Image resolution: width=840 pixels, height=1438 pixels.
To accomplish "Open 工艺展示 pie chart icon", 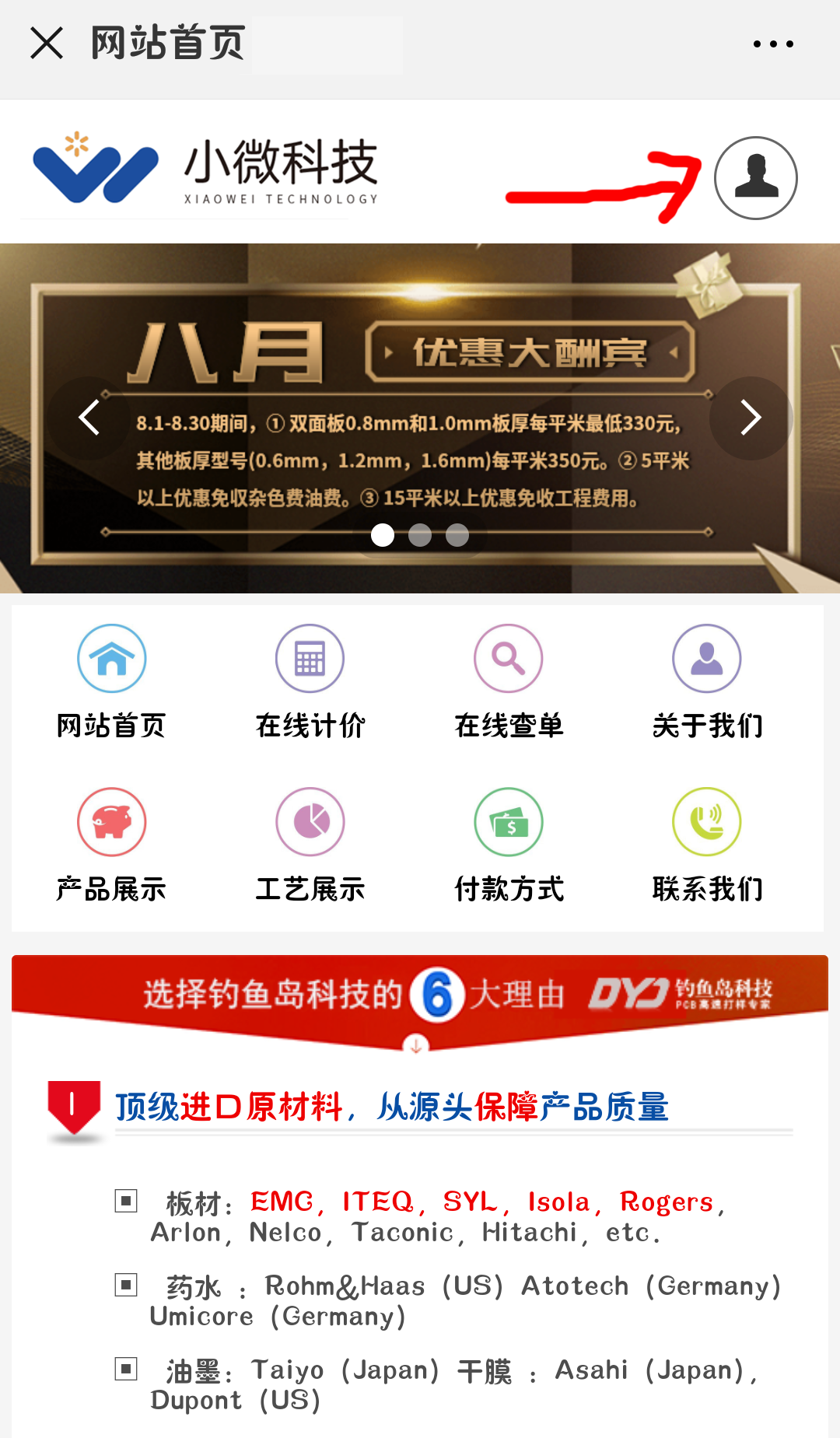I will pyautogui.click(x=310, y=820).
